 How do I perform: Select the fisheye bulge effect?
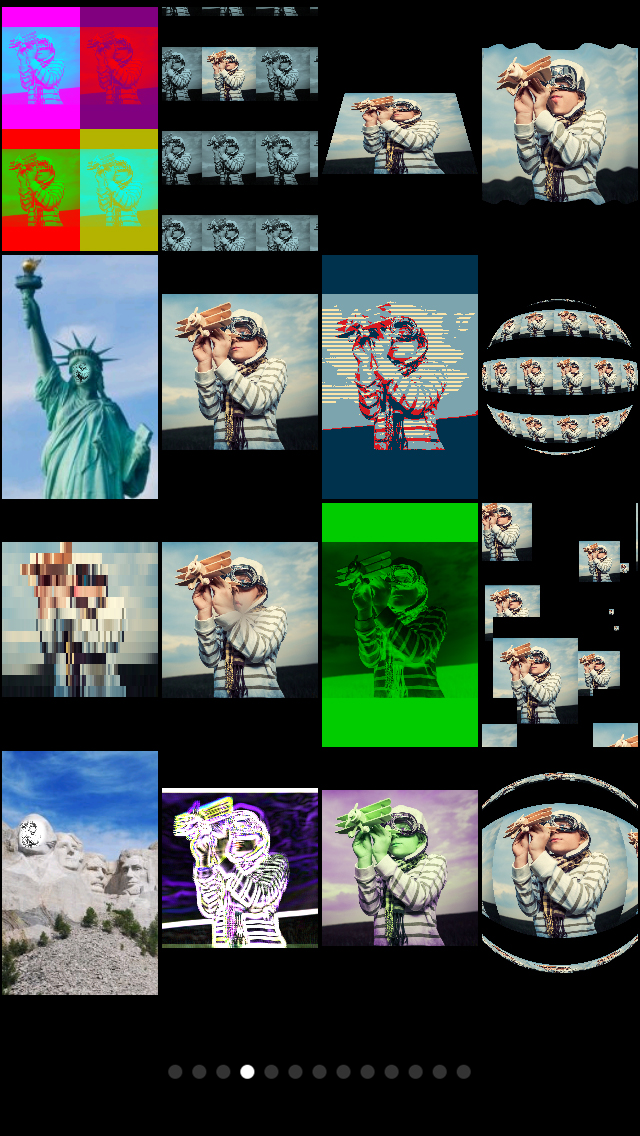pyautogui.click(x=560, y=872)
